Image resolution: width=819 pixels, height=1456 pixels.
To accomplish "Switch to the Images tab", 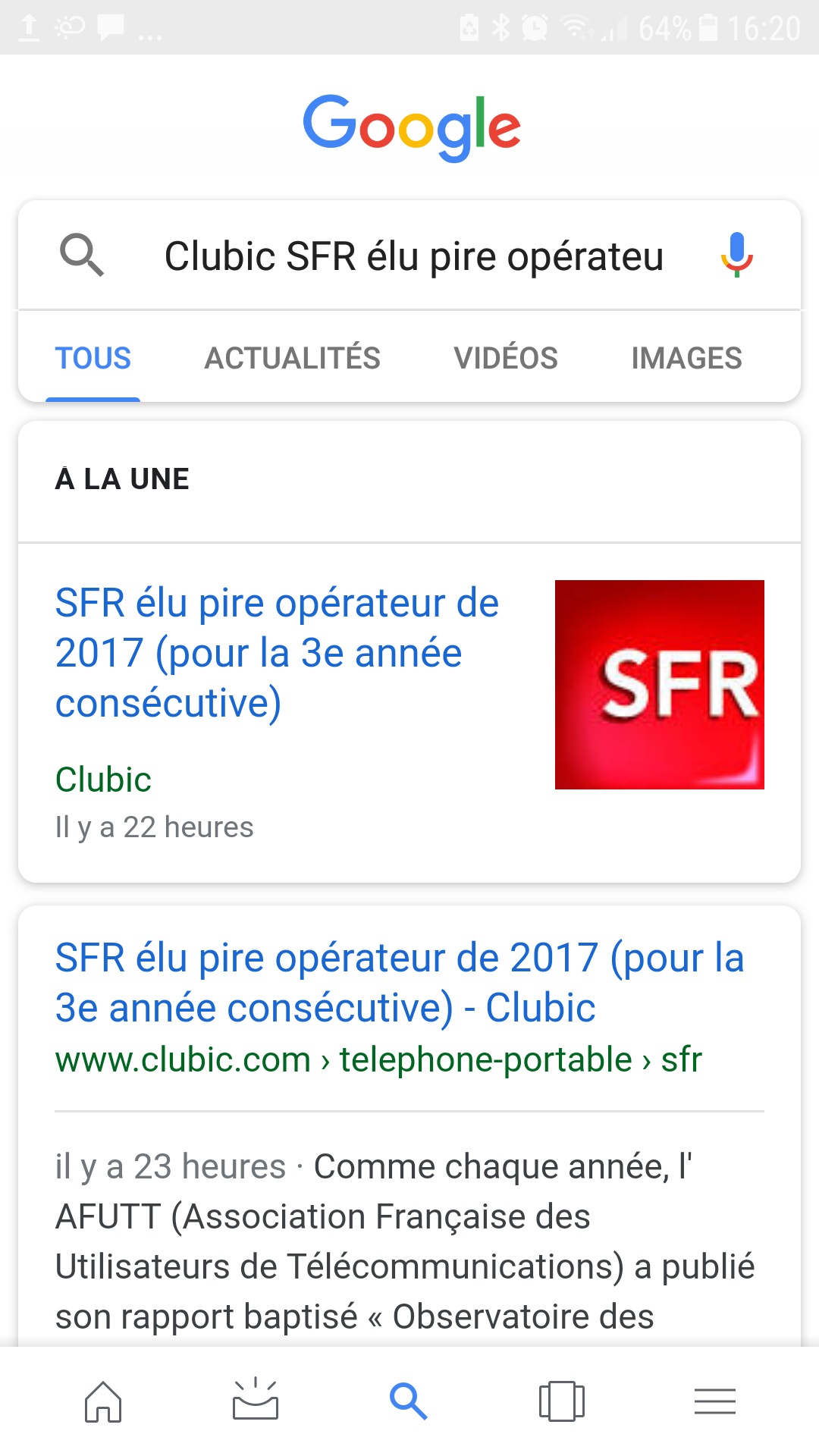I will 686,358.
